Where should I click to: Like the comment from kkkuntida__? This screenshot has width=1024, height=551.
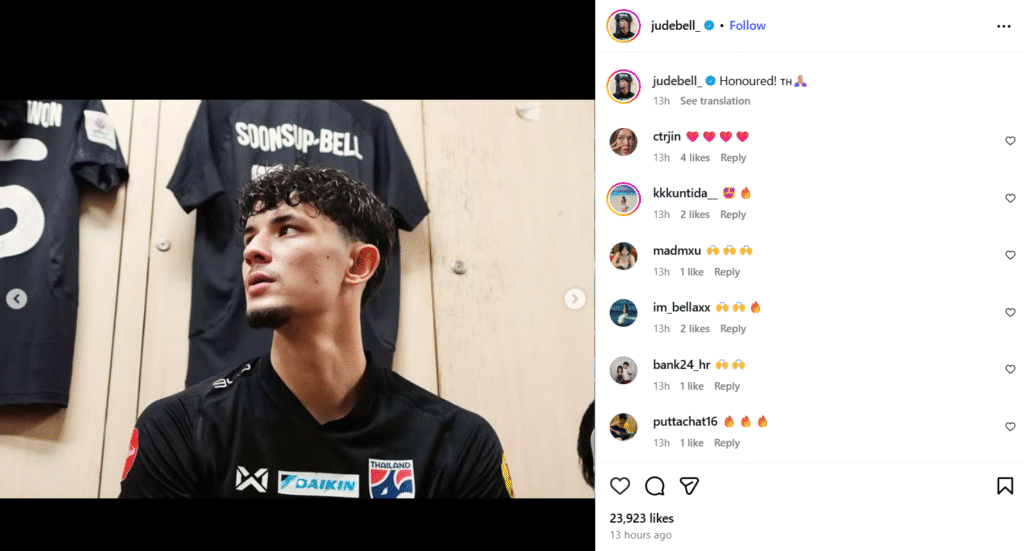(x=1010, y=198)
